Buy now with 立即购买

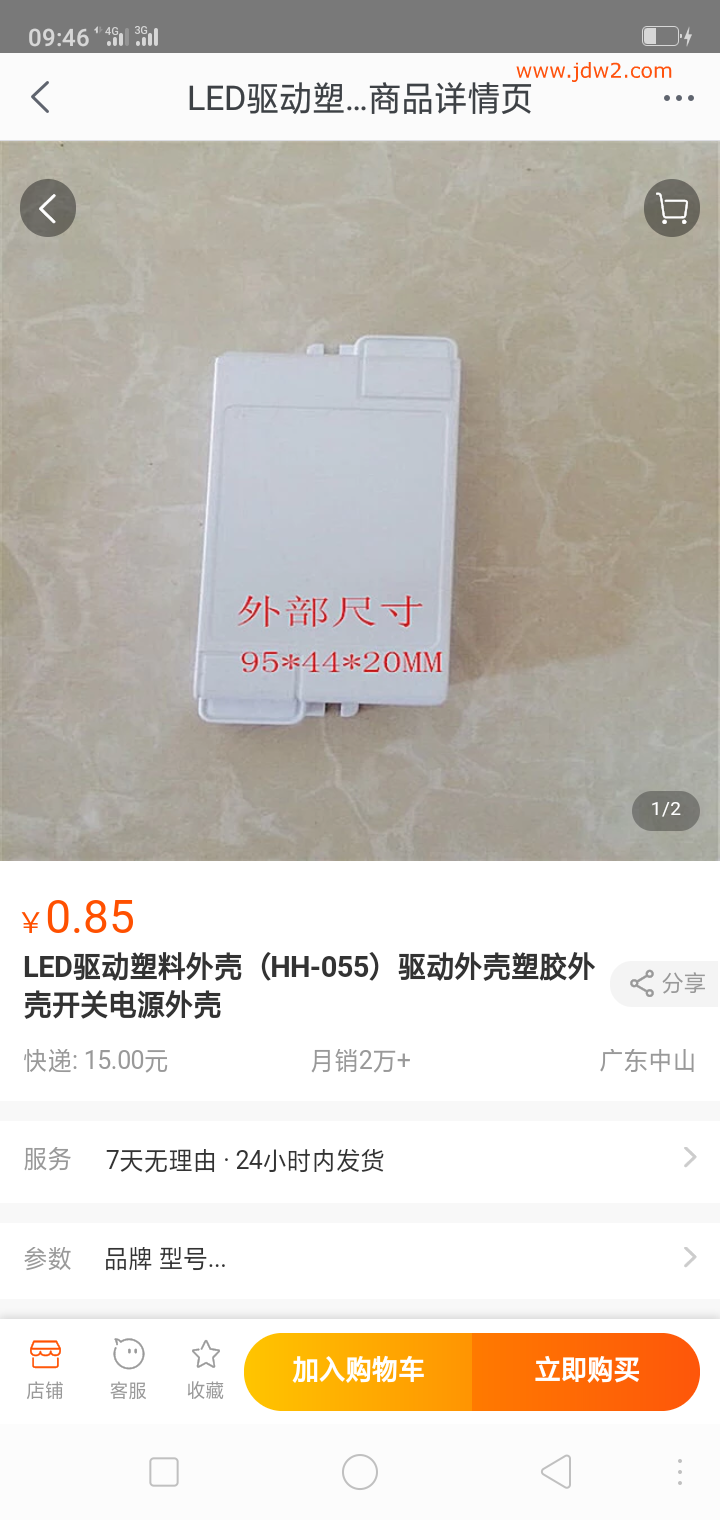coord(586,1371)
